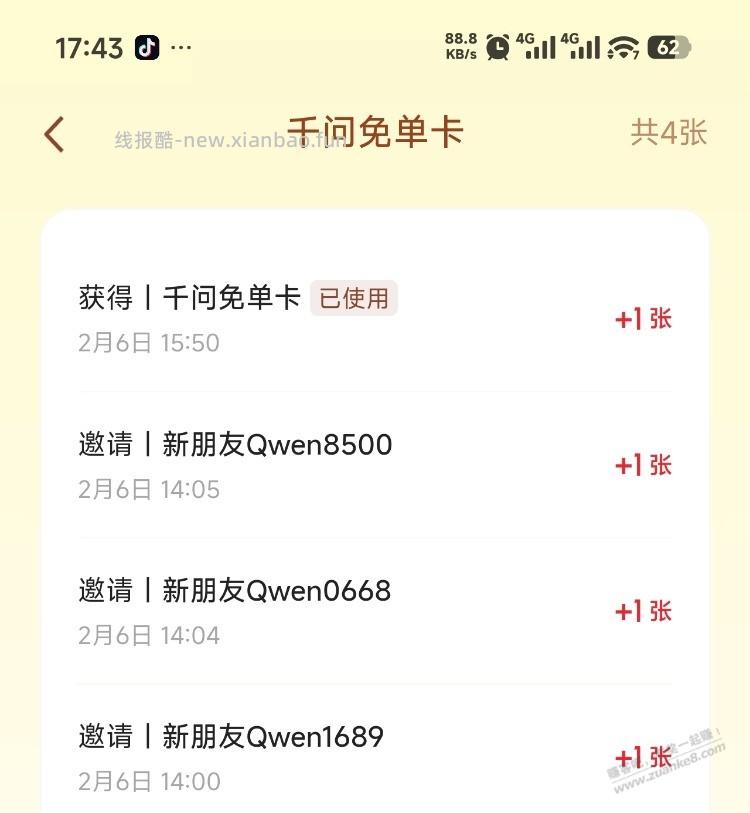Tap the 共4张 card count label
Viewport: 750px width, 813px height.
click(671, 133)
